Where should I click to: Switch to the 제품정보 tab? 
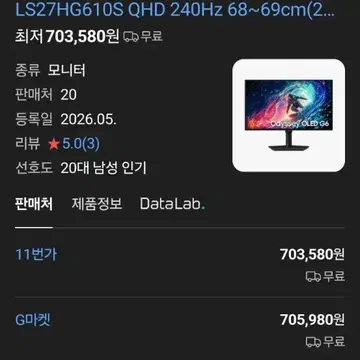97,204
